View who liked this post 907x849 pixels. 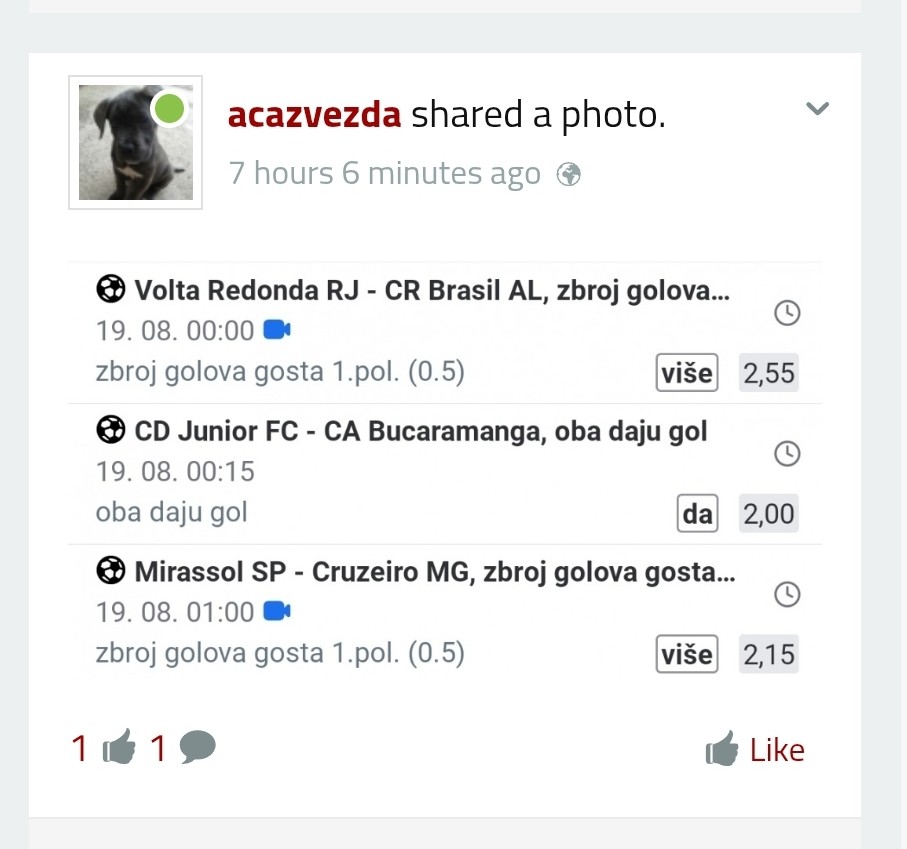104,748
